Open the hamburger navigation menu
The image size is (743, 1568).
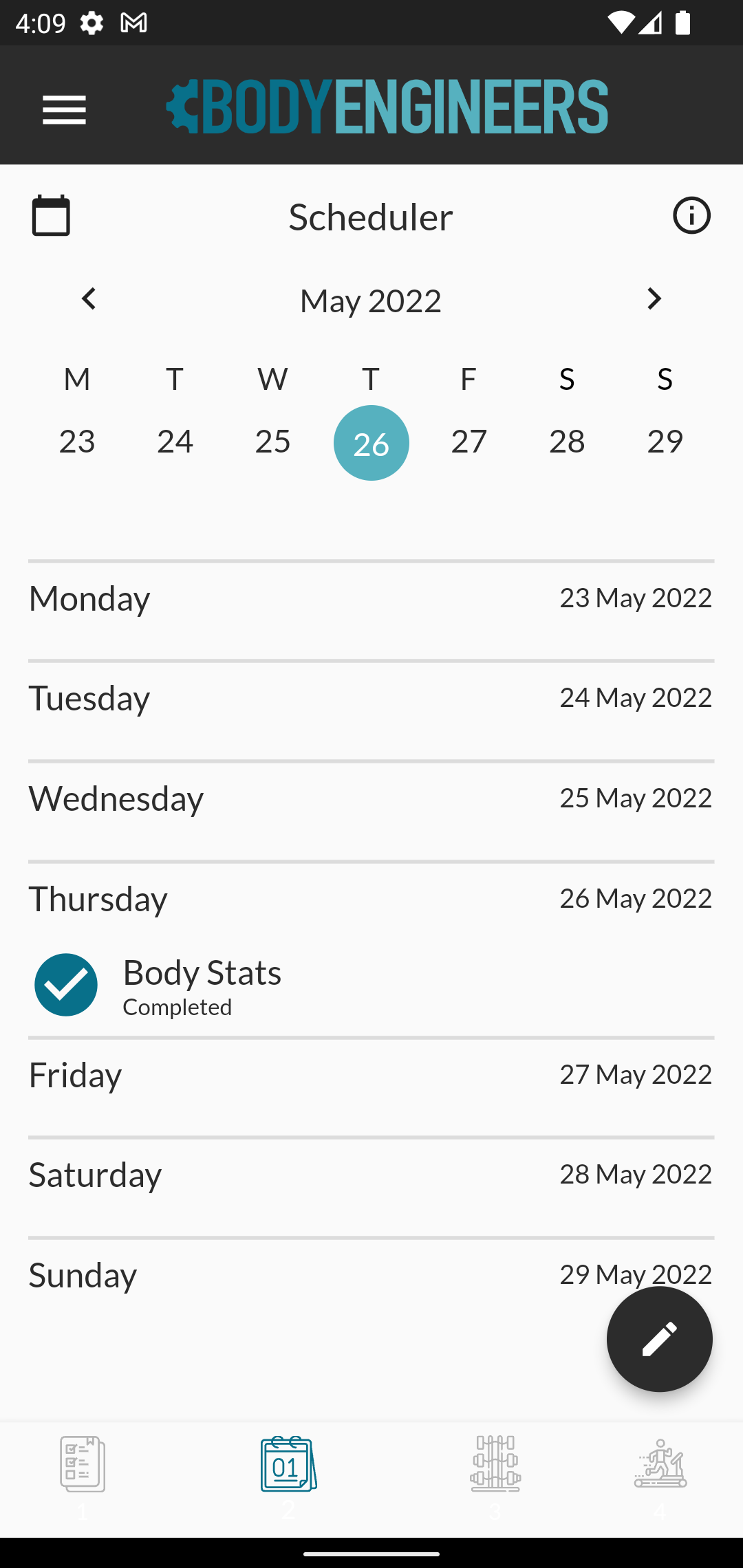[x=64, y=110]
